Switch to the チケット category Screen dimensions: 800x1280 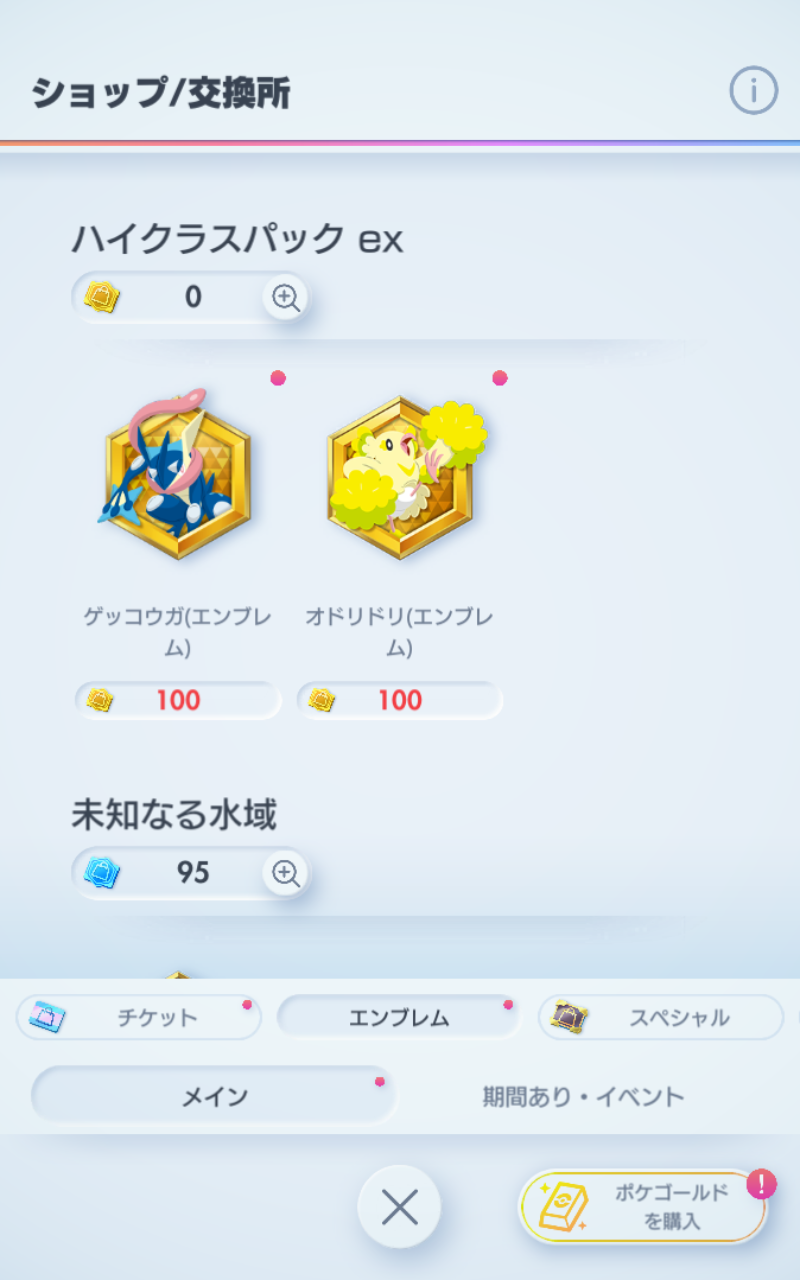tap(139, 1018)
